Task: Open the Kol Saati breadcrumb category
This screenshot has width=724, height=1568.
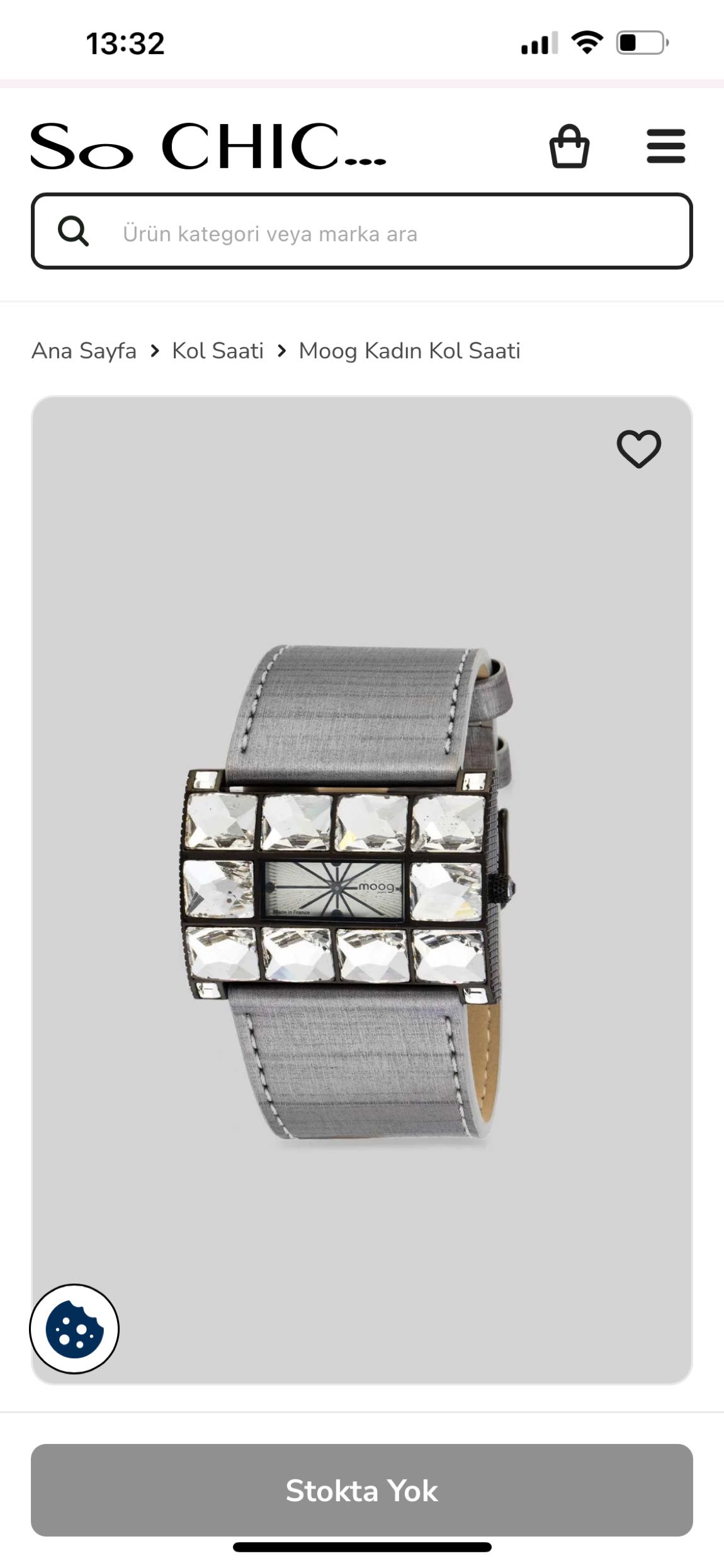Action: 218,351
